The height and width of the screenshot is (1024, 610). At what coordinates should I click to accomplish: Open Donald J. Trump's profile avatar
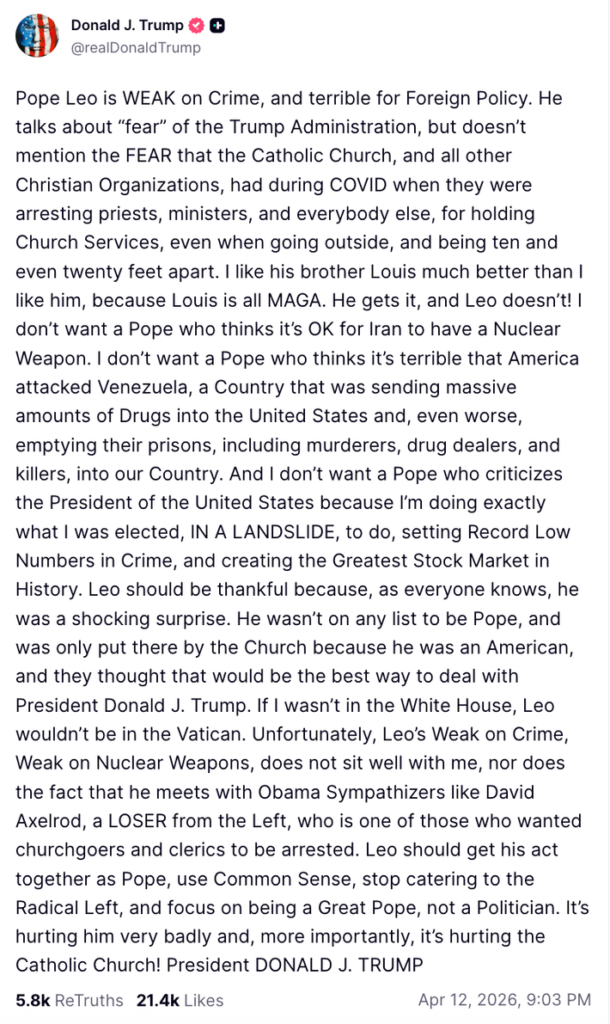click(36, 36)
